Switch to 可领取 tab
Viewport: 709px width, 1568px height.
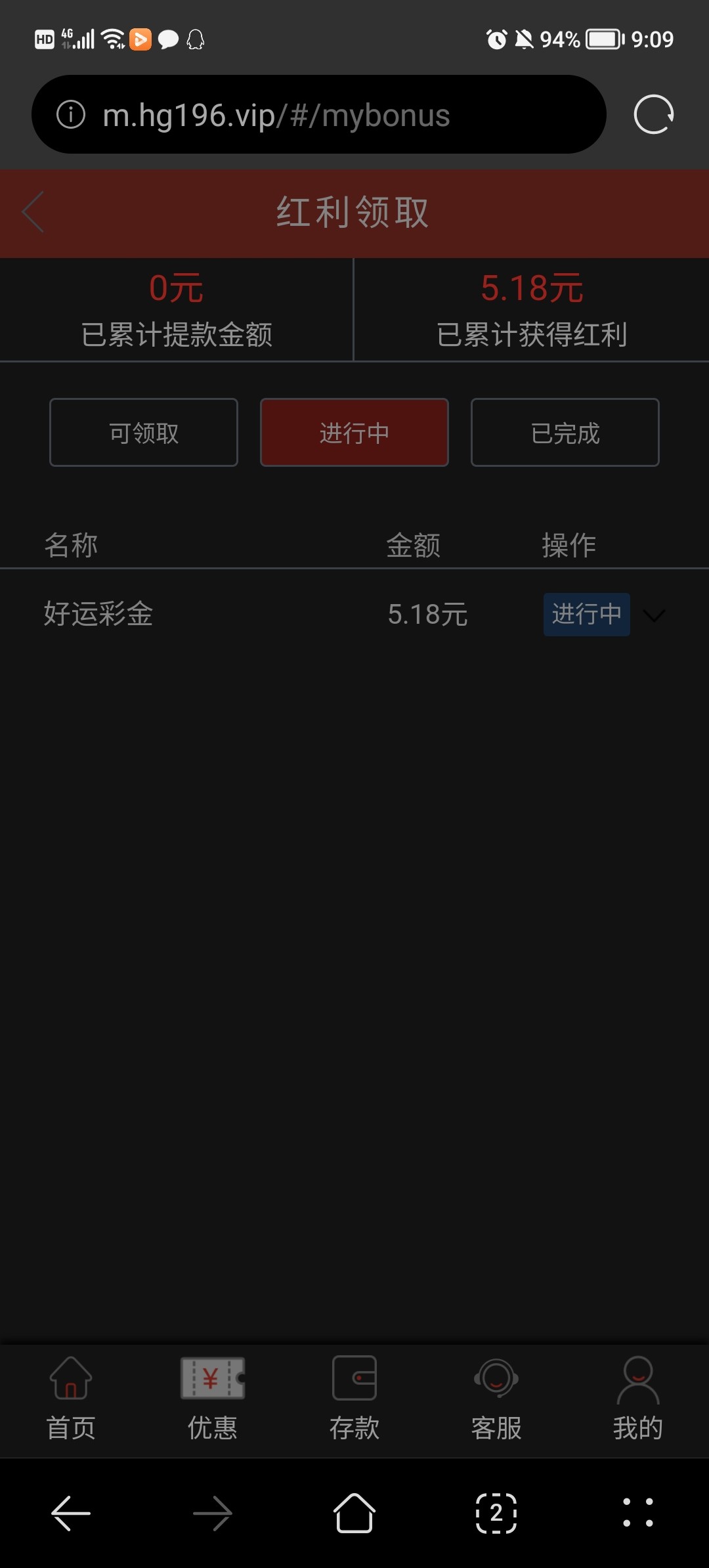(144, 433)
